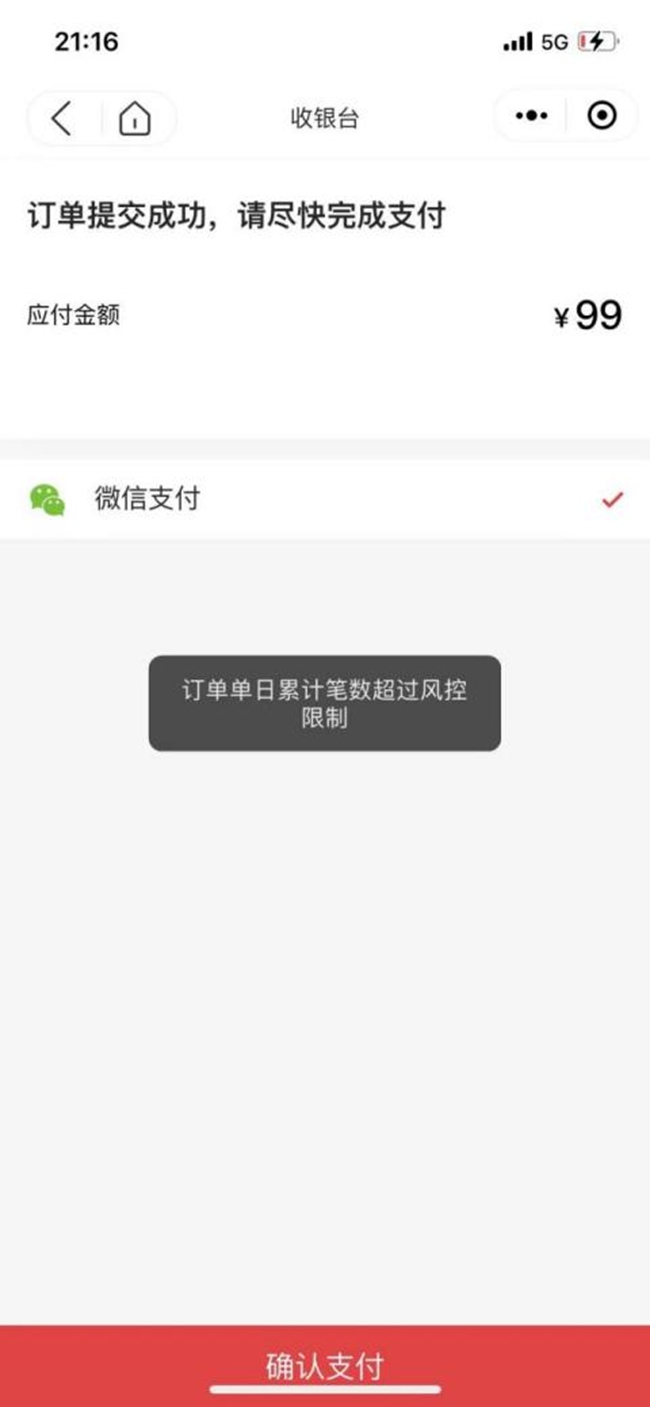Close the mini program via circle icon
This screenshot has width=650, height=1407.
pyautogui.click(x=601, y=116)
